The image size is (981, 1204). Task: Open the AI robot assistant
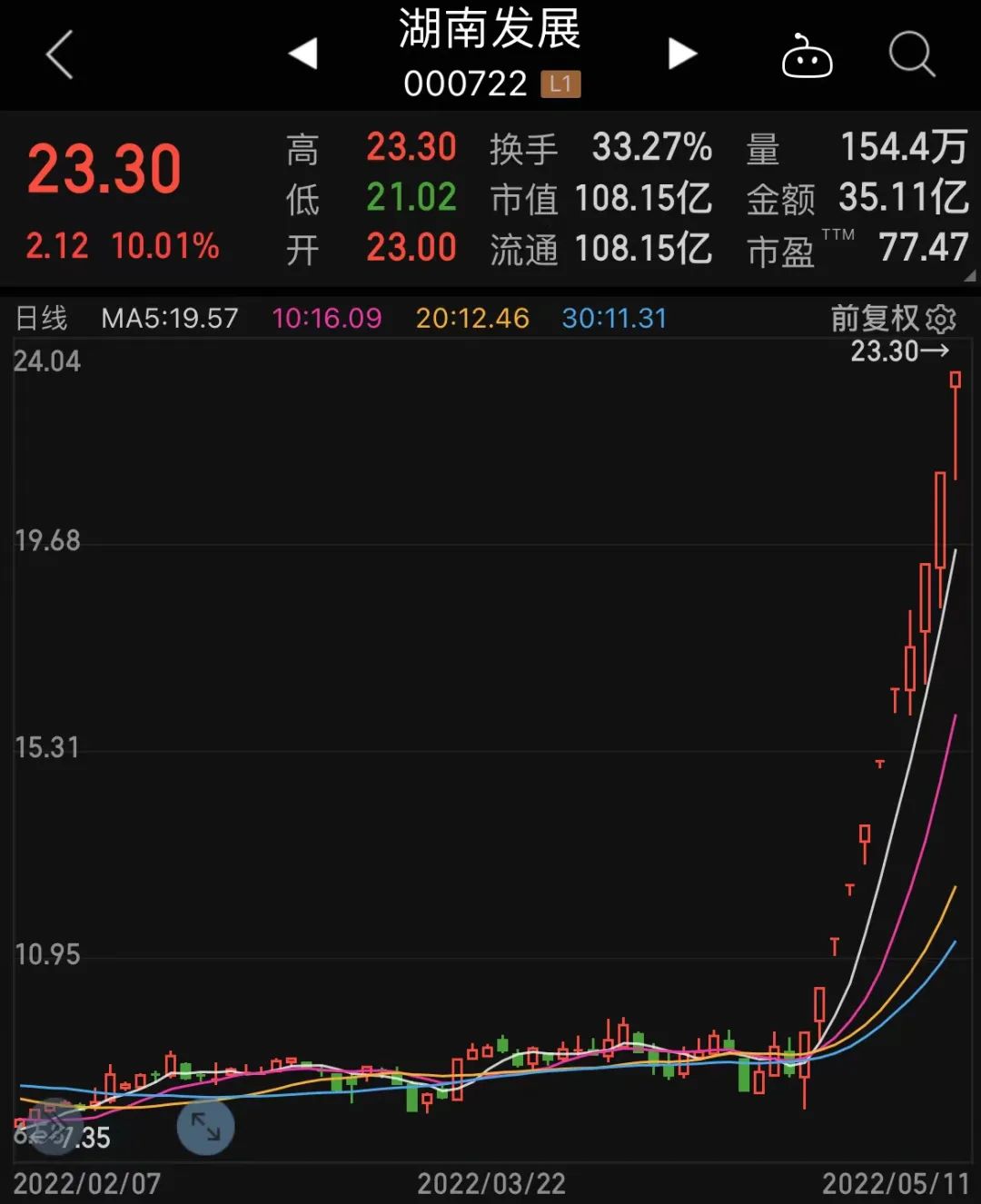808,56
